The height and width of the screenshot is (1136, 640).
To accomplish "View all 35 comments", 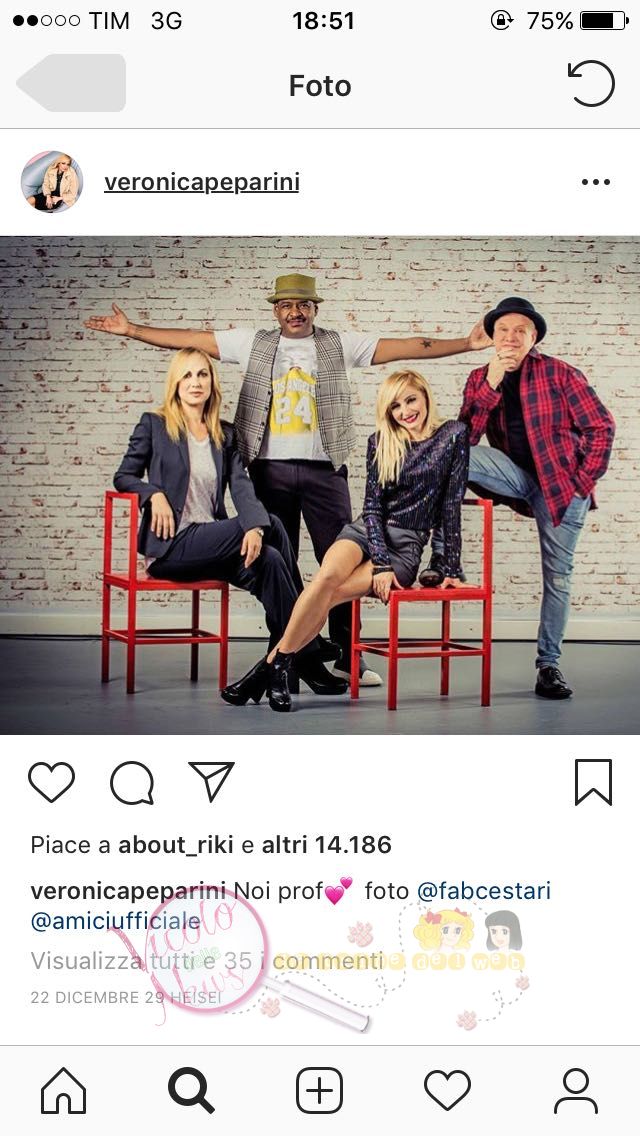I will pos(206,961).
